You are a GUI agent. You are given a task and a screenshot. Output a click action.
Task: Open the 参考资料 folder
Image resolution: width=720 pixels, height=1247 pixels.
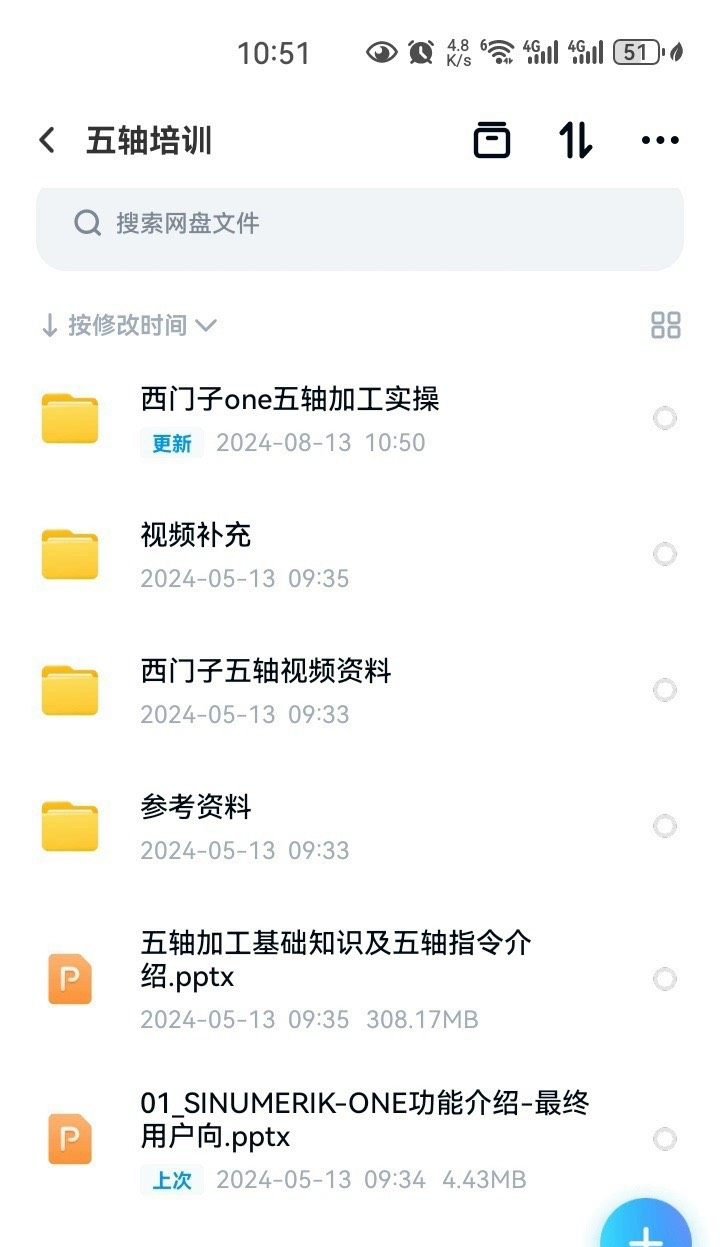point(196,808)
